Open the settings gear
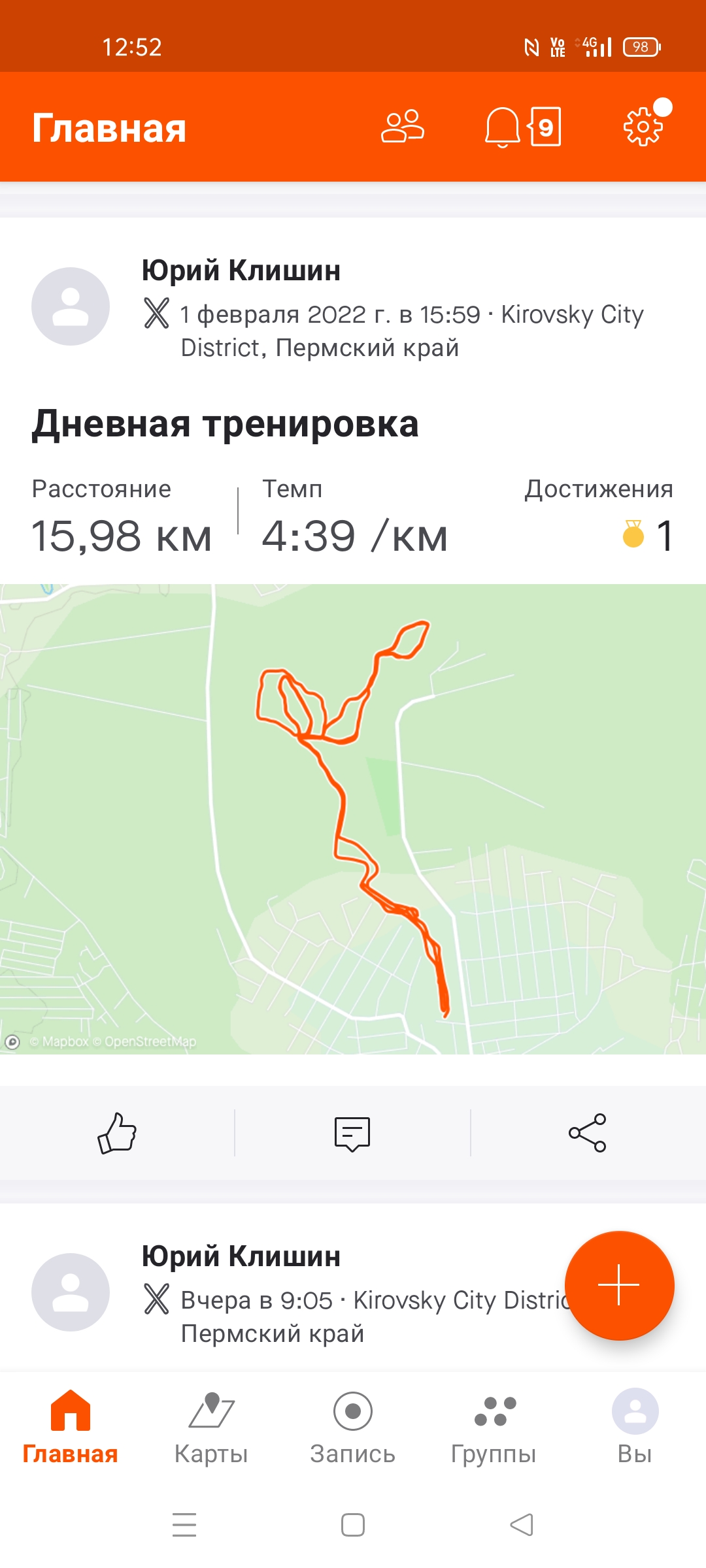The height and width of the screenshot is (1568, 706). (643, 126)
